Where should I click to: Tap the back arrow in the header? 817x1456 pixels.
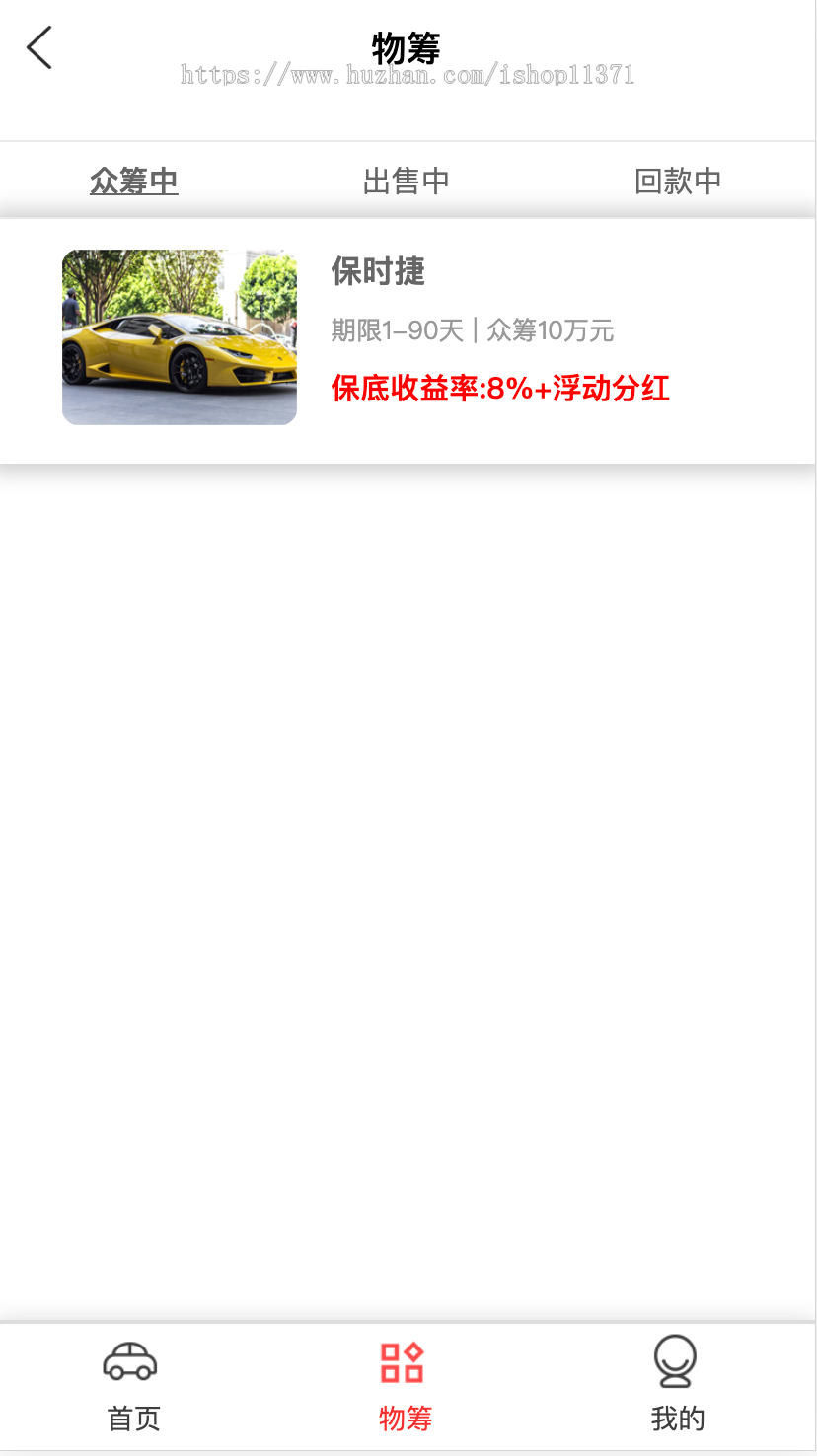38,46
